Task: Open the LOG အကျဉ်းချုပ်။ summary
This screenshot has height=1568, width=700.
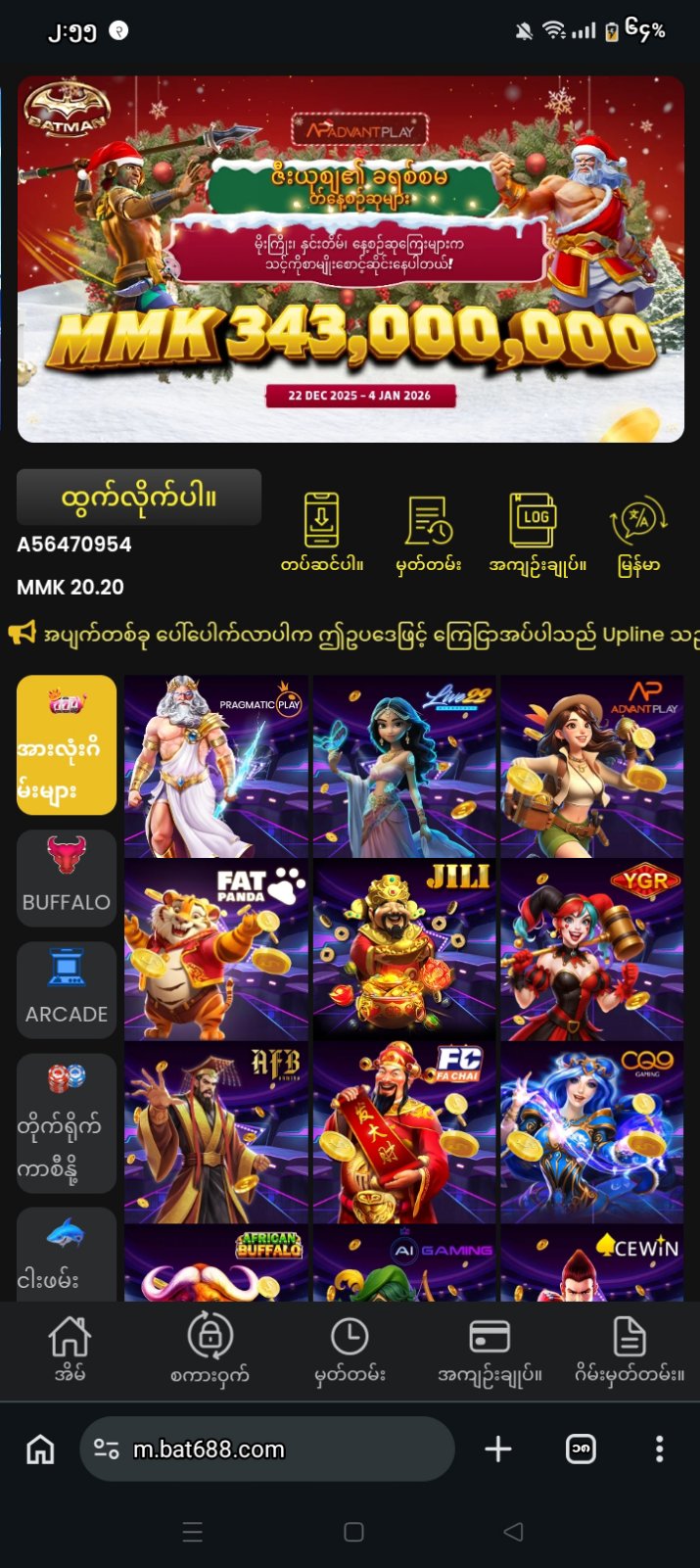Action: pyautogui.click(x=535, y=532)
